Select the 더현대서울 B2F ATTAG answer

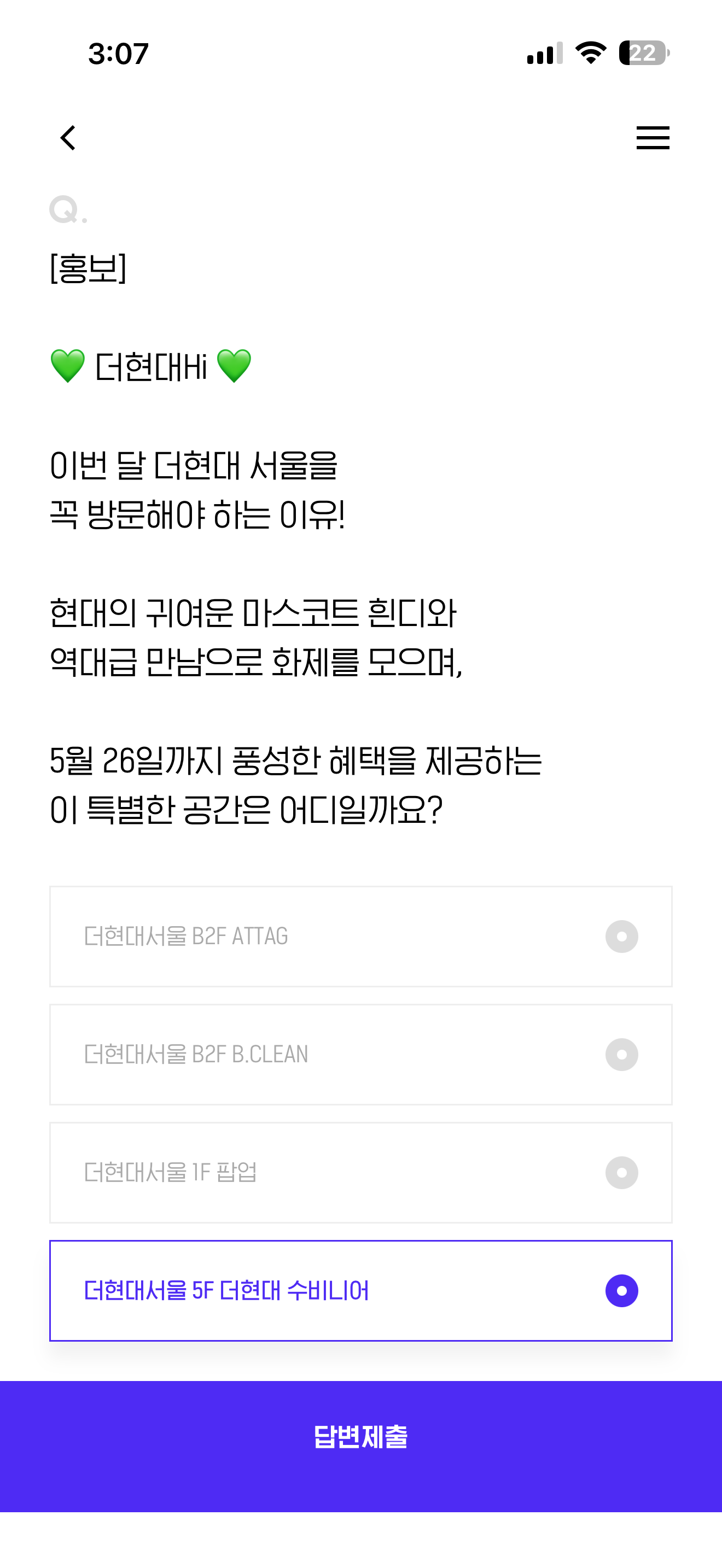click(x=361, y=936)
